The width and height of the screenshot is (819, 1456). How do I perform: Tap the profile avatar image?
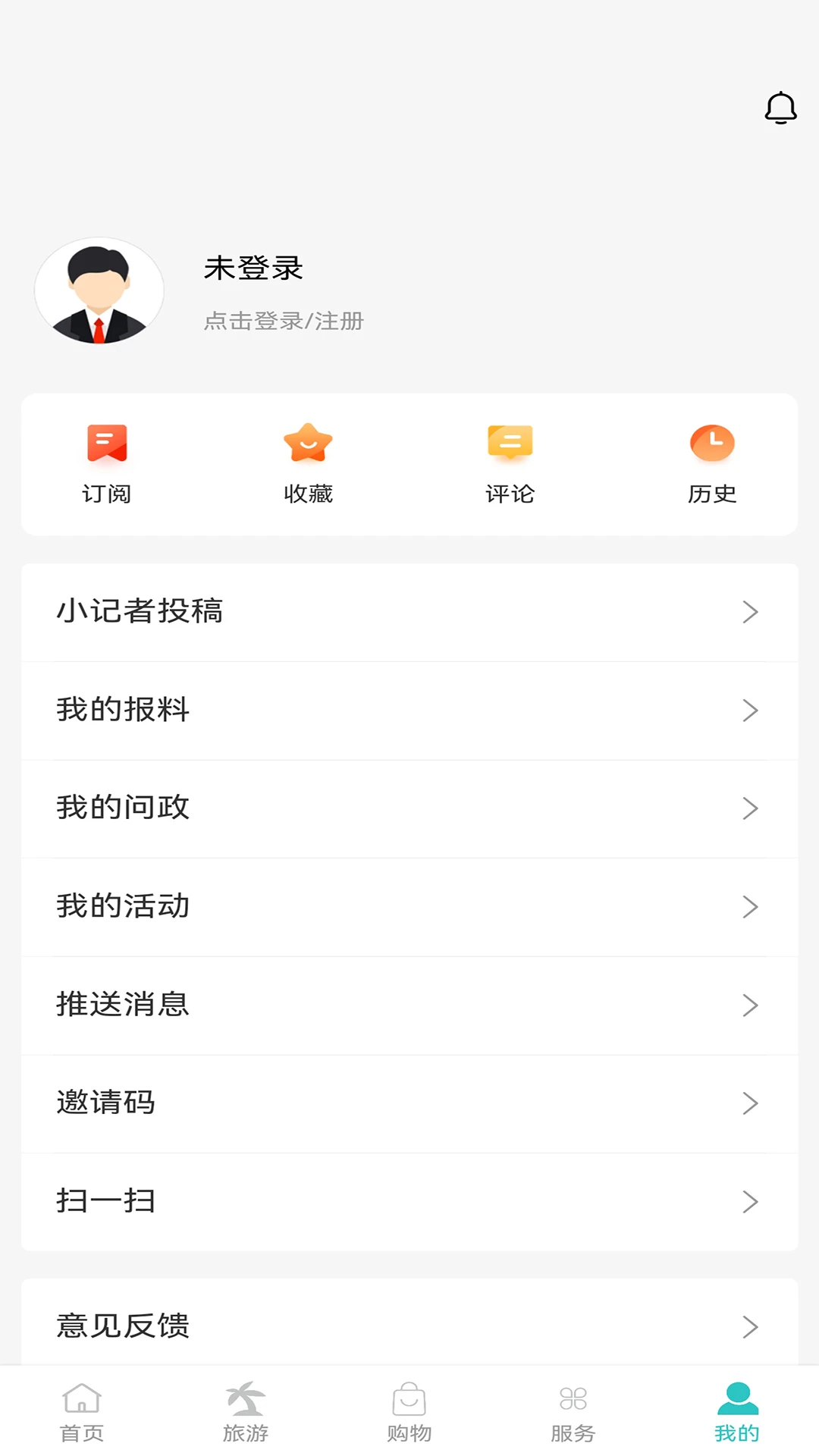pos(98,290)
